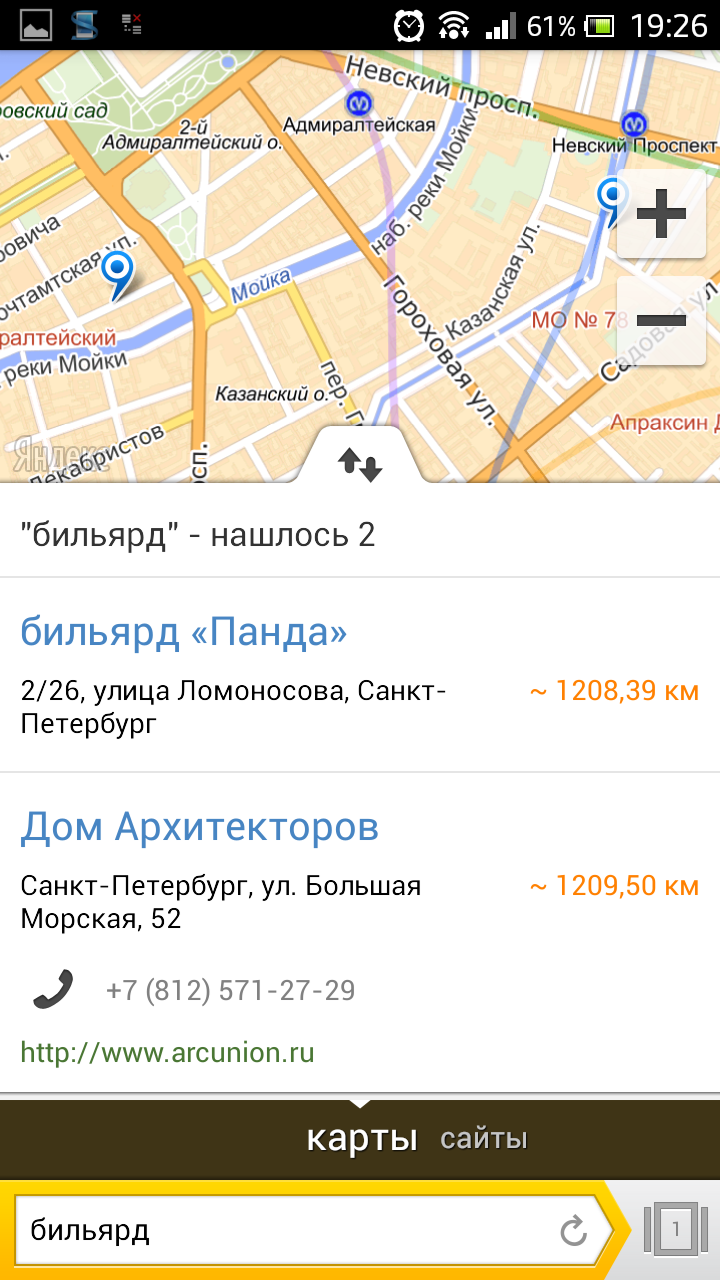This screenshot has width=720, height=1280.
Task: Select the карты tab
Action: tap(361, 1139)
